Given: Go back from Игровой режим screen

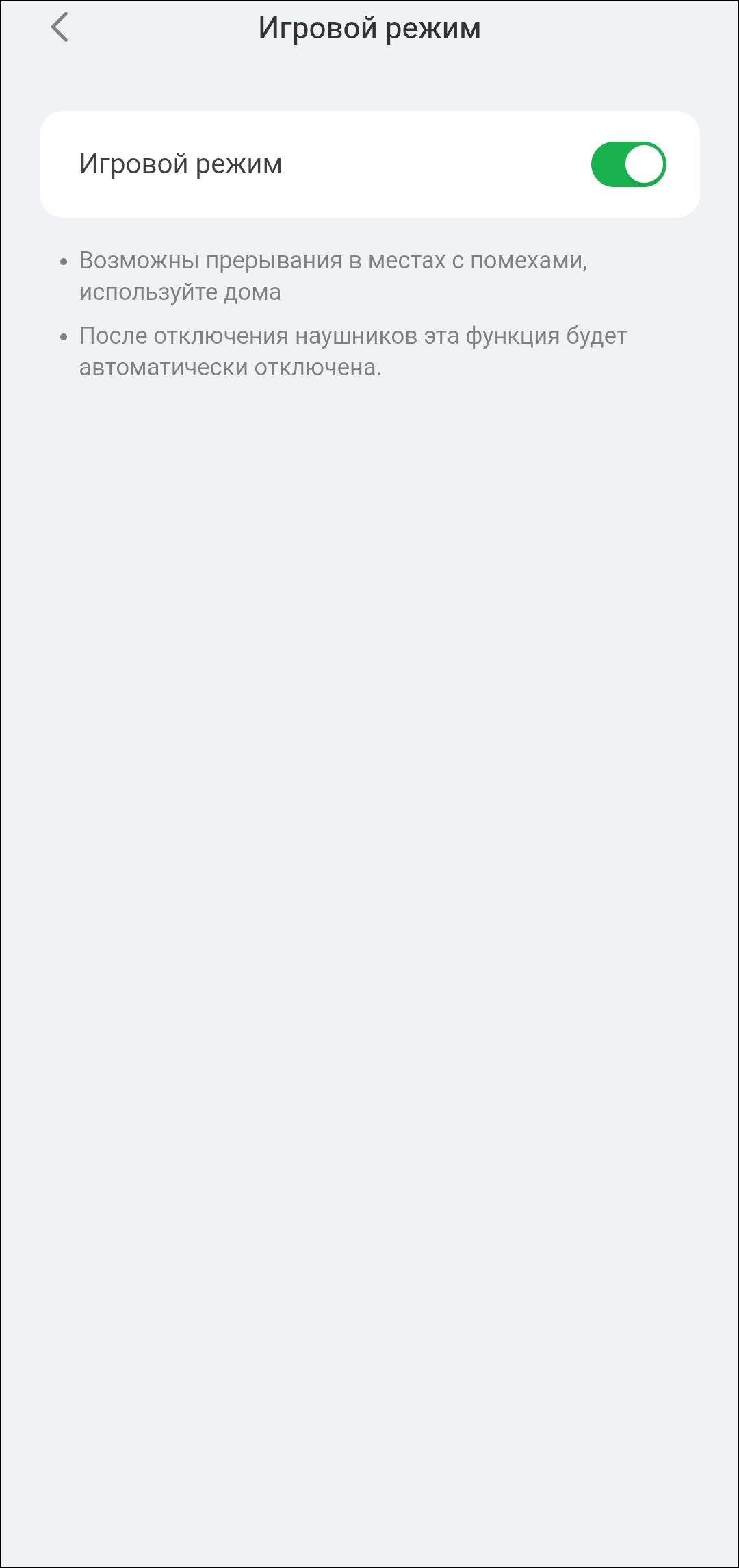Looking at the screenshot, I should point(60,28).
